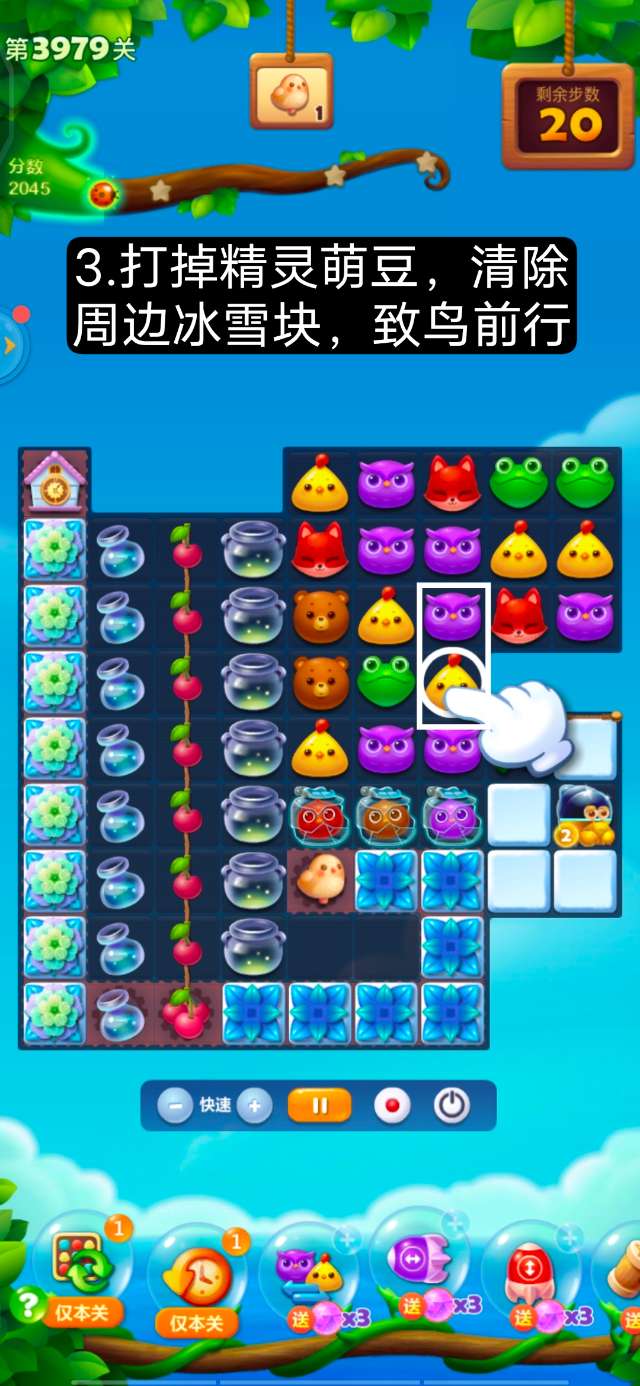Decrease playback speed with the minus button

click(x=175, y=1106)
